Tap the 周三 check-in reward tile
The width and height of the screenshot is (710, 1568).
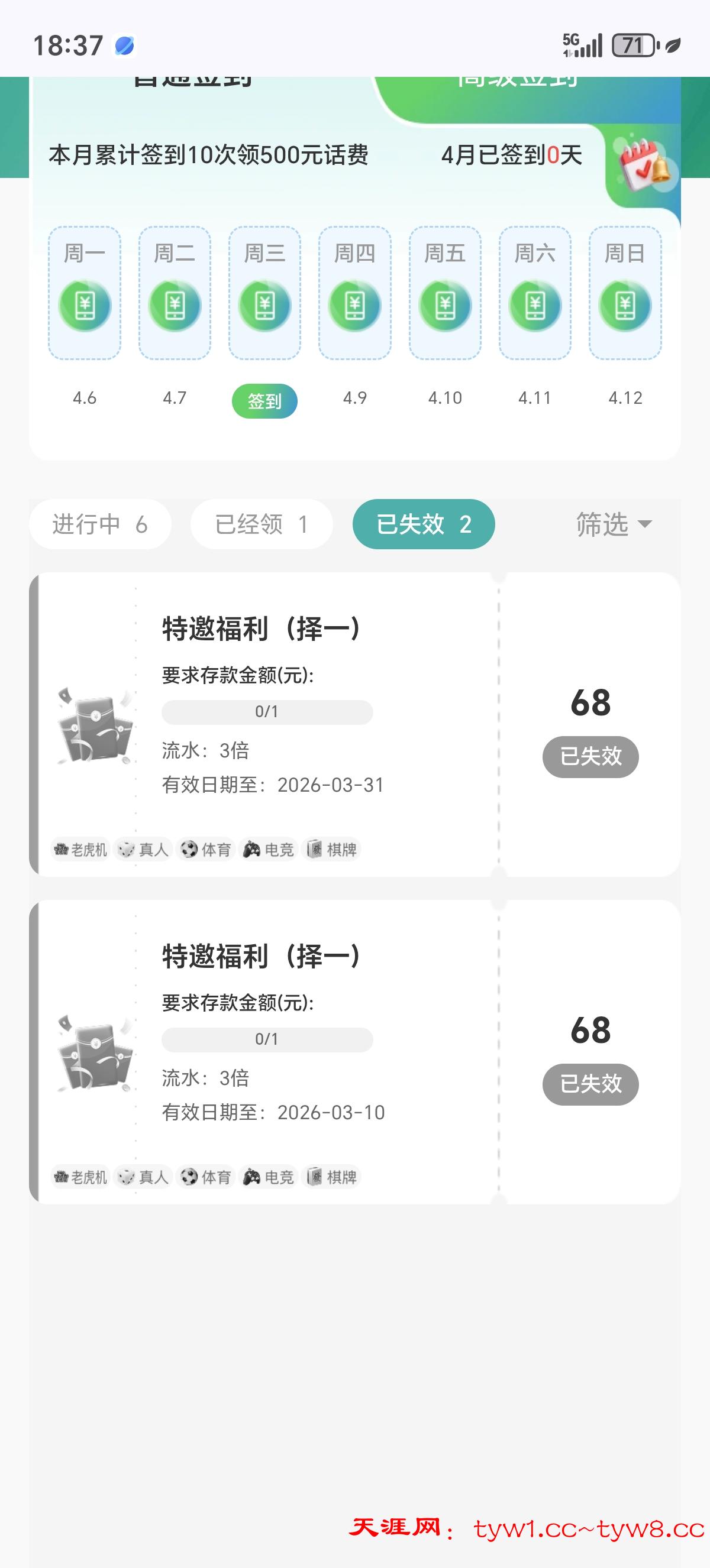tap(264, 293)
